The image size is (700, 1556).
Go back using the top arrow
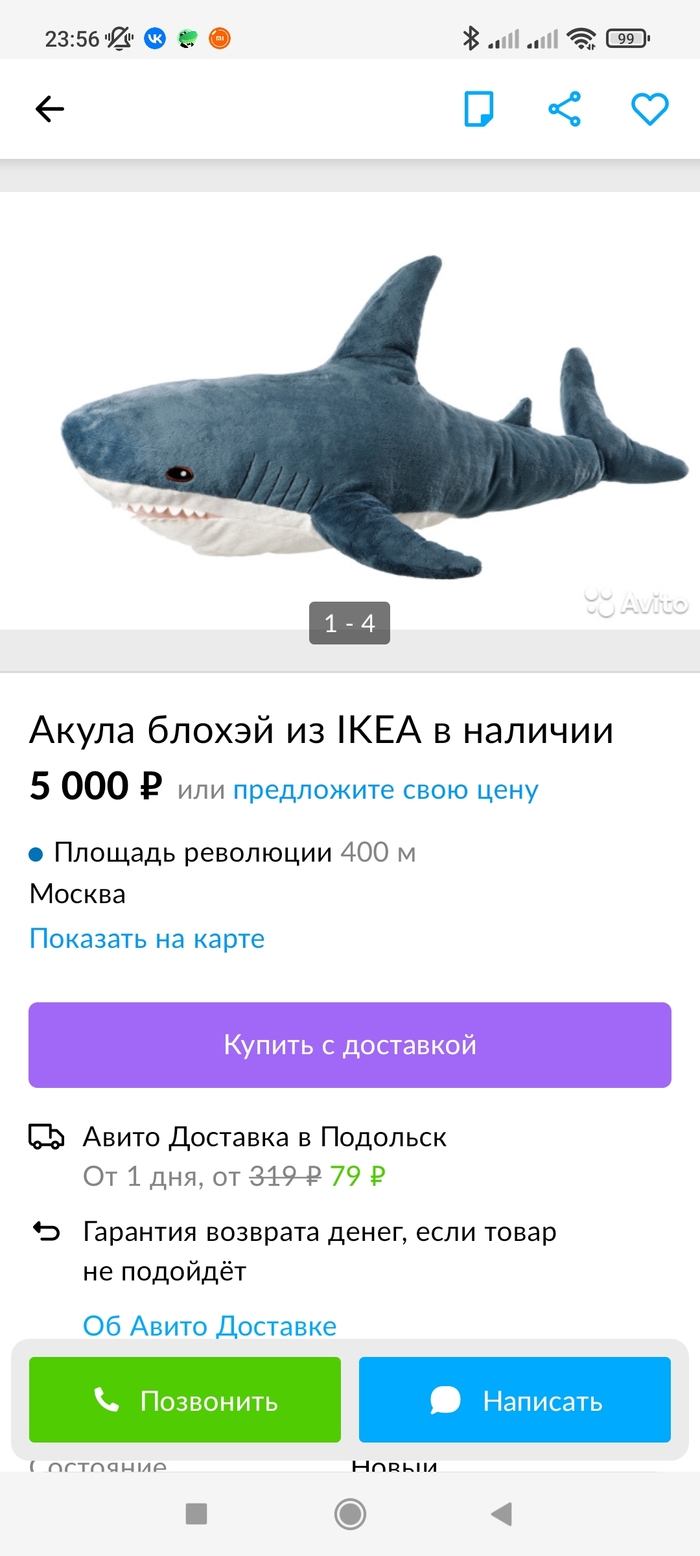49,109
